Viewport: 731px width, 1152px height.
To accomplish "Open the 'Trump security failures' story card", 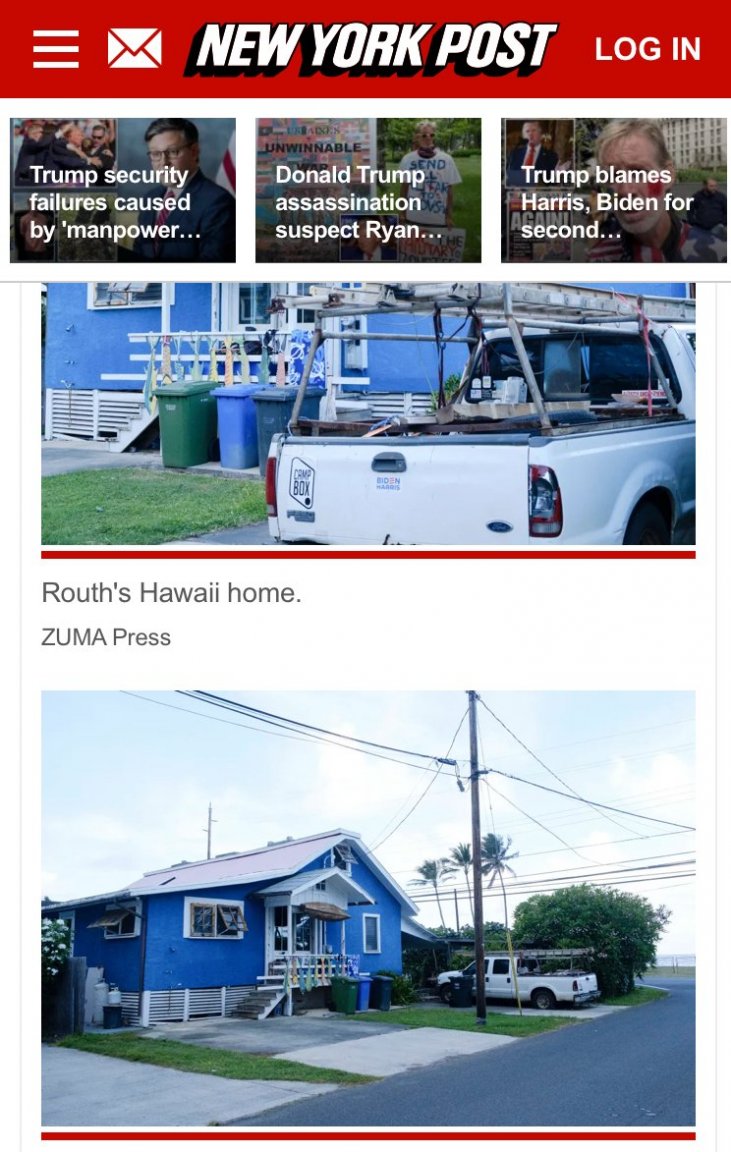I will click(123, 190).
